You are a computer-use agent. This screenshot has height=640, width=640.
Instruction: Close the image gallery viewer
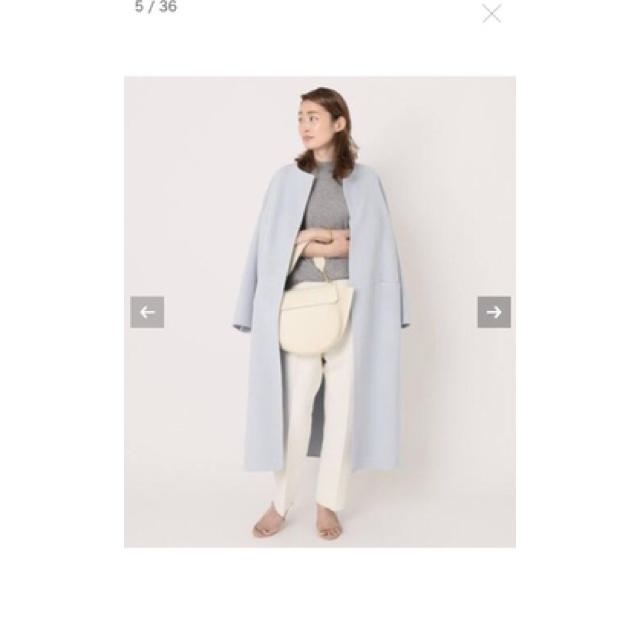click(491, 13)
